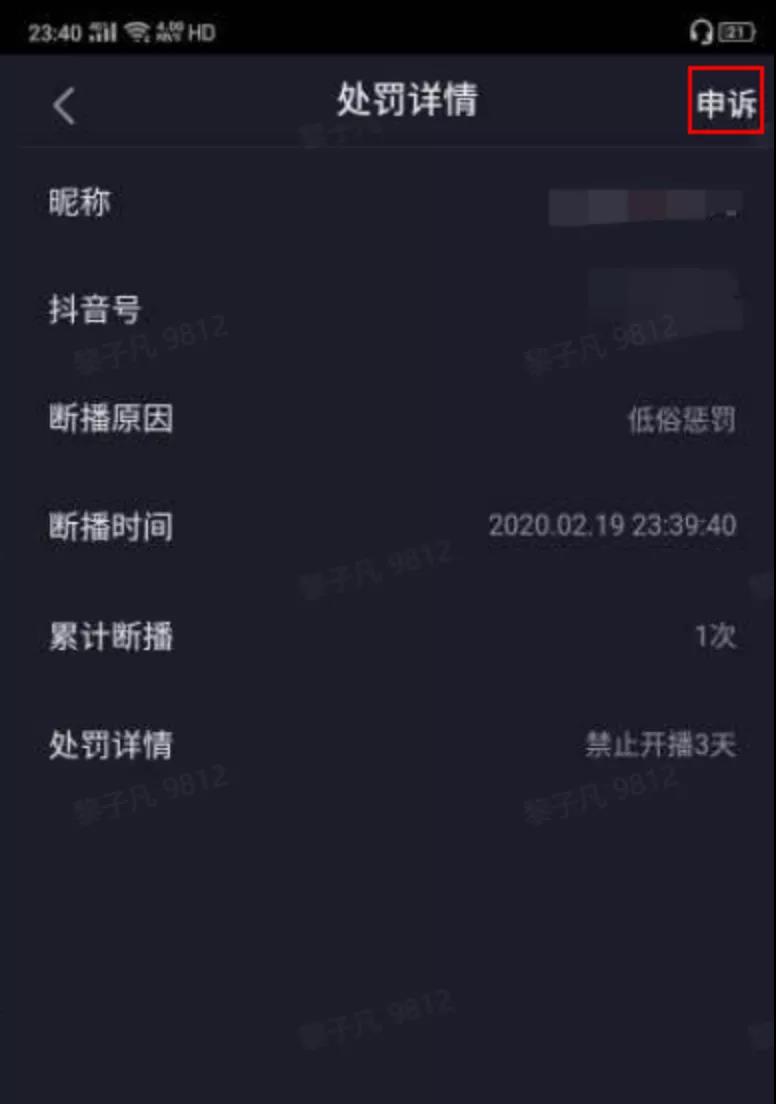Go back using the arrow icon
776x1104 pixels.
[x=64, y=105]
